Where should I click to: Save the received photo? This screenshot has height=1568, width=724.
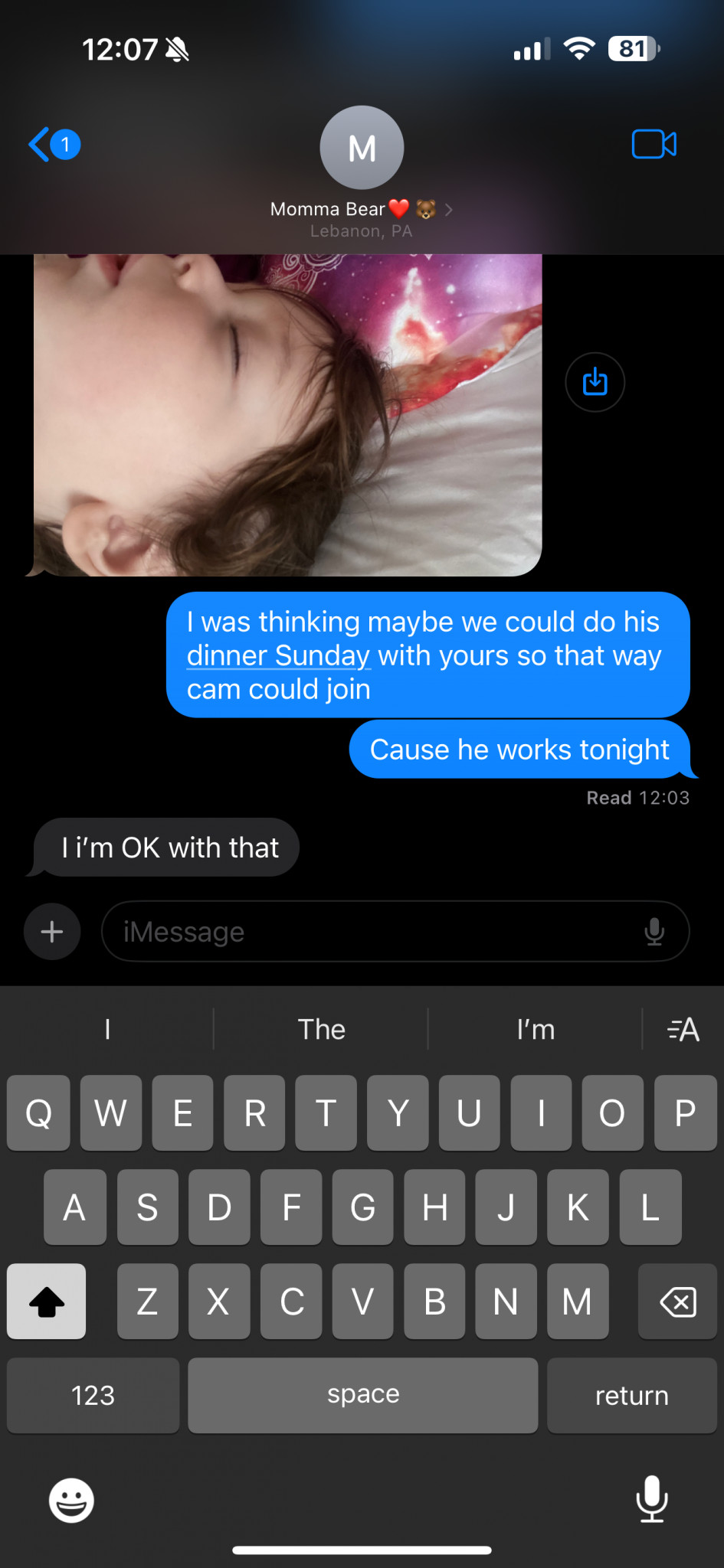595,382
